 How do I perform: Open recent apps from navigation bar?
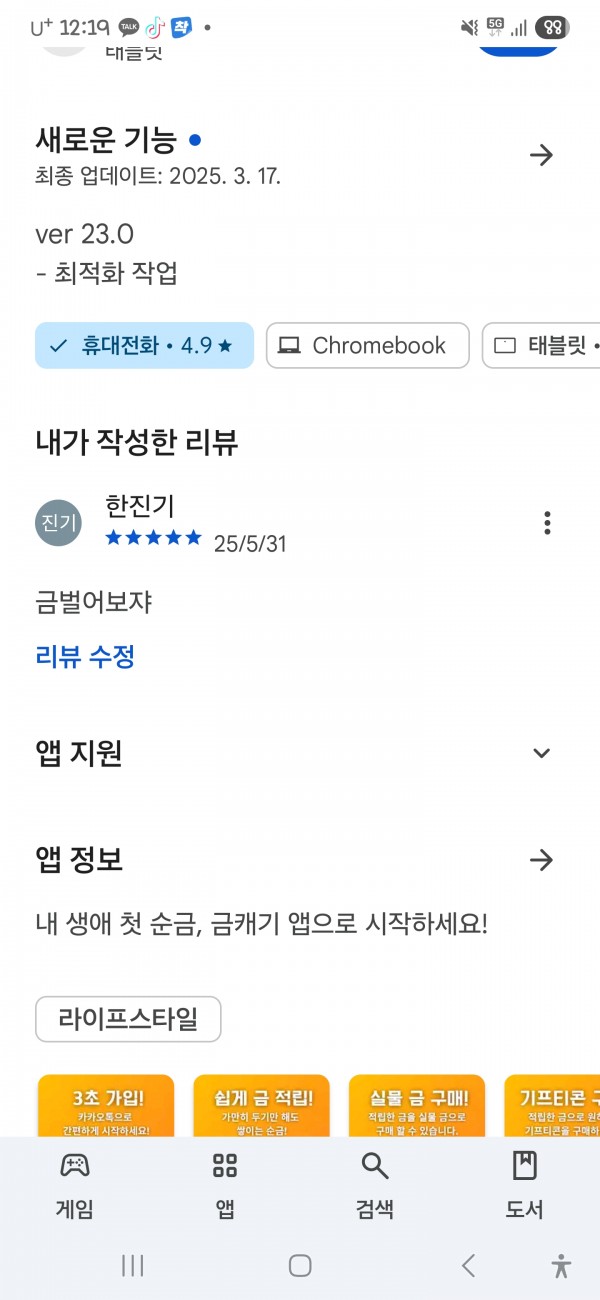[x=132, y=1265]
